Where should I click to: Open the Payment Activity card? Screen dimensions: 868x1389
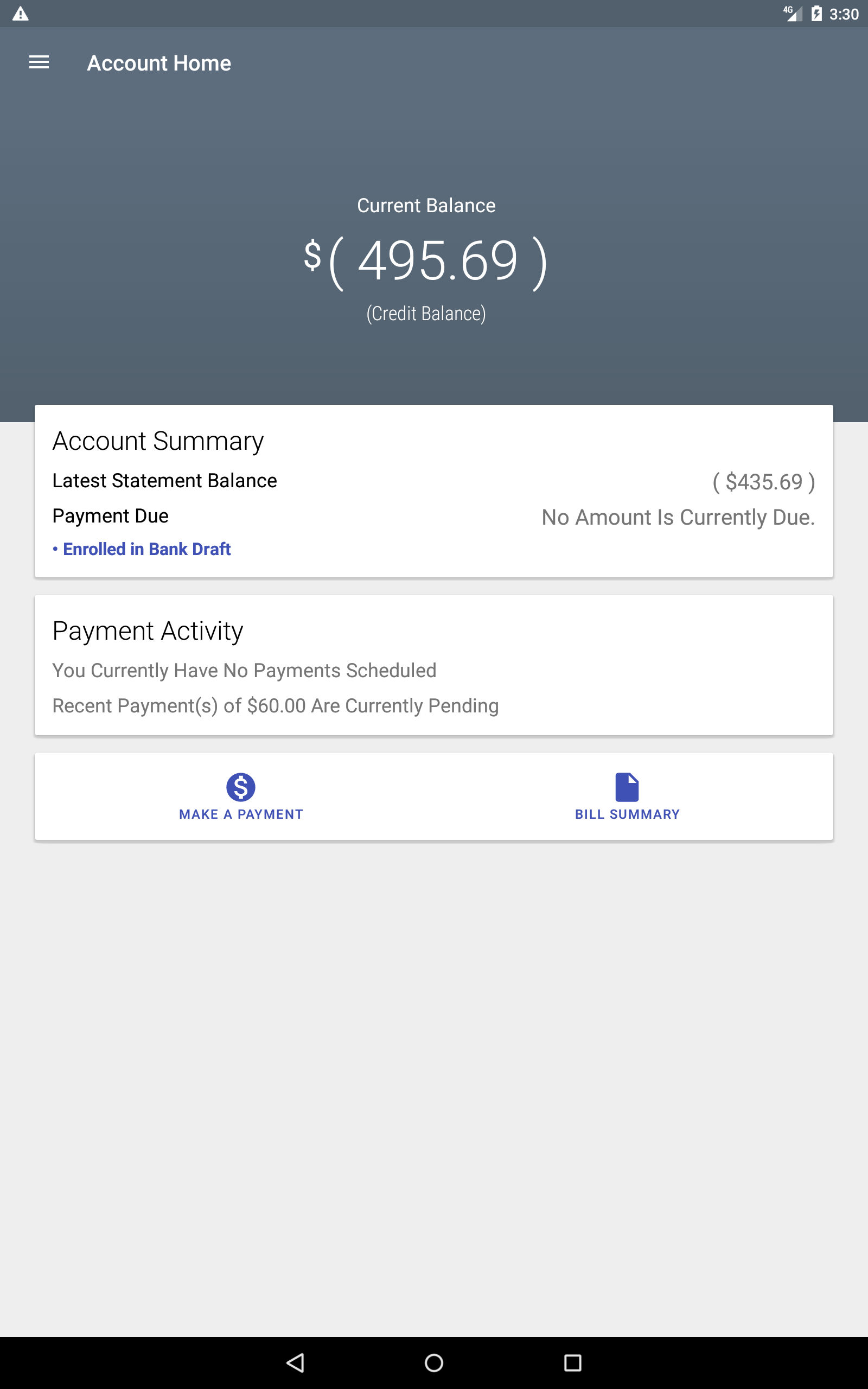[433, 665]
